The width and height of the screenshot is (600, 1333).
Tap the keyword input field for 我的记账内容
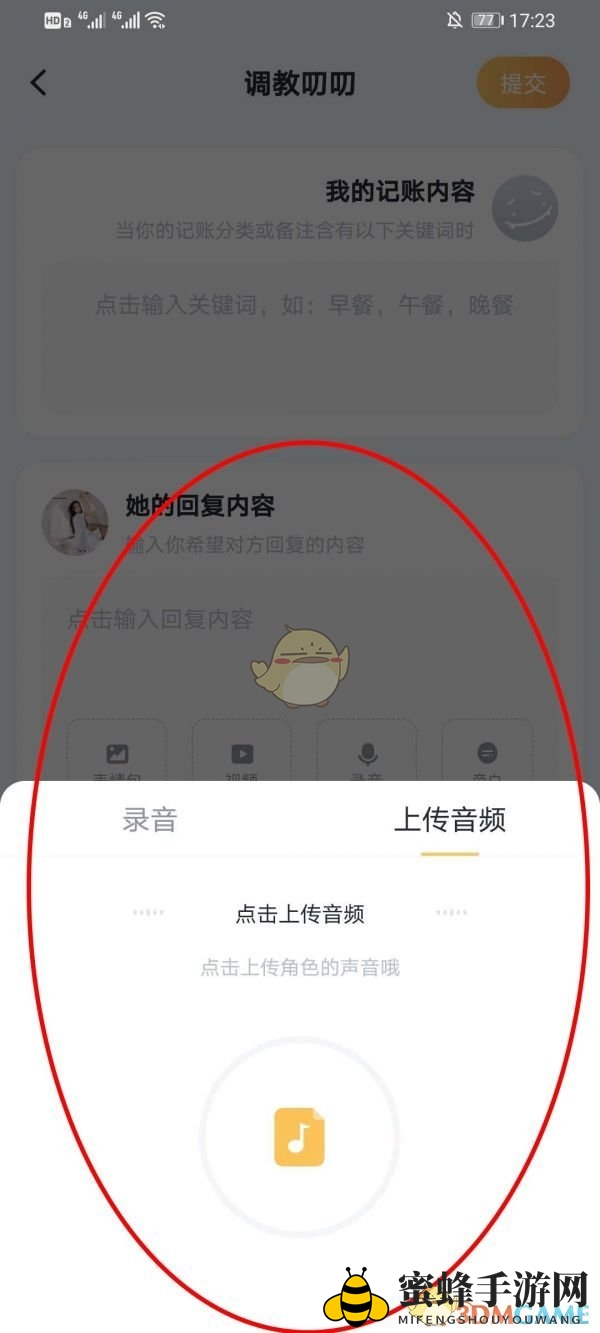click(x=300, y=306)
